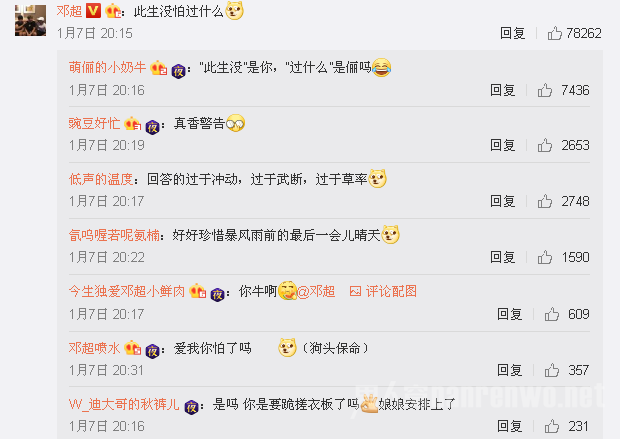Open 豌豆奸忙's profile

[94, 123]
